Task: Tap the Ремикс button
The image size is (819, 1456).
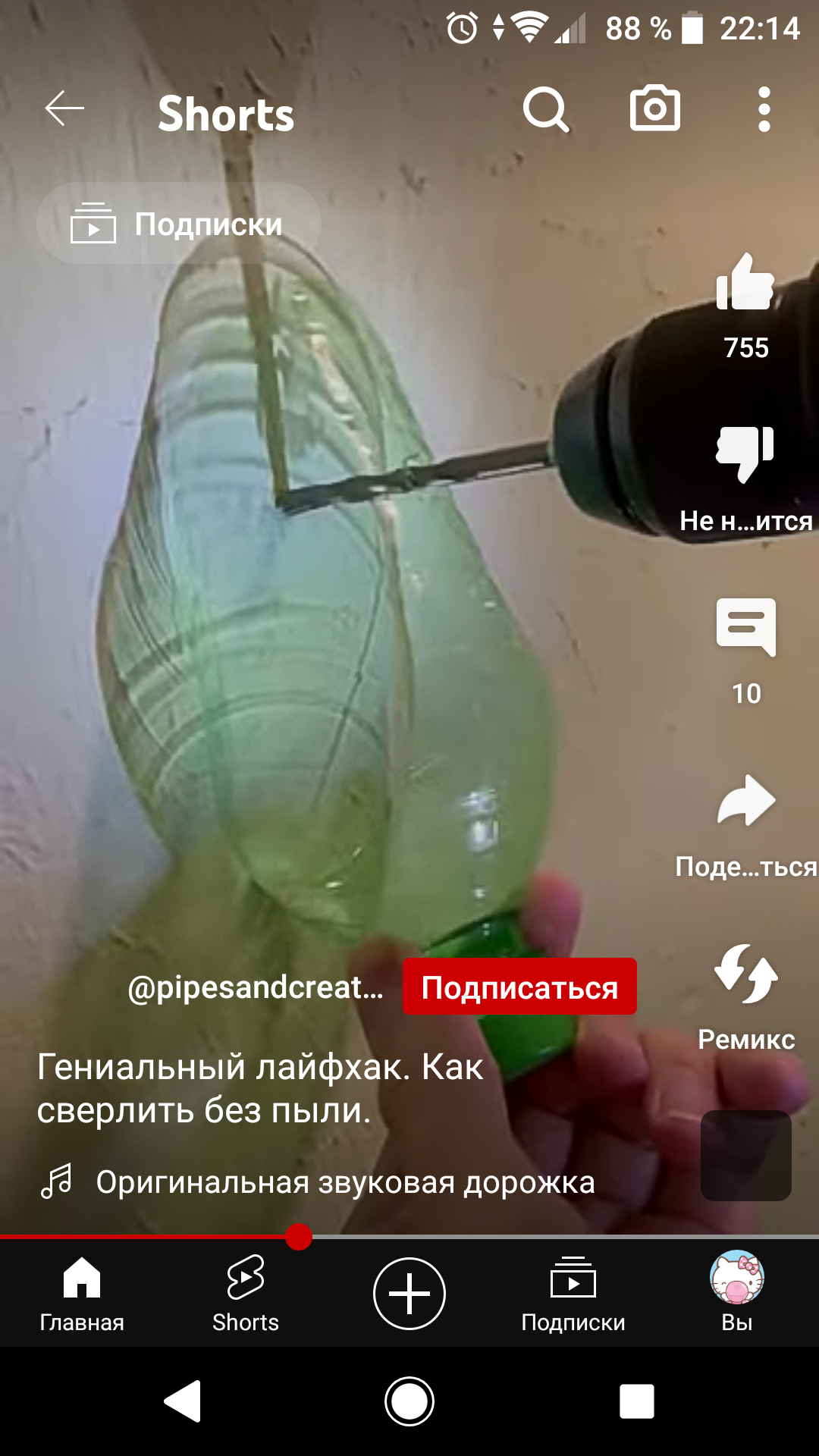Action: point(746,974)
